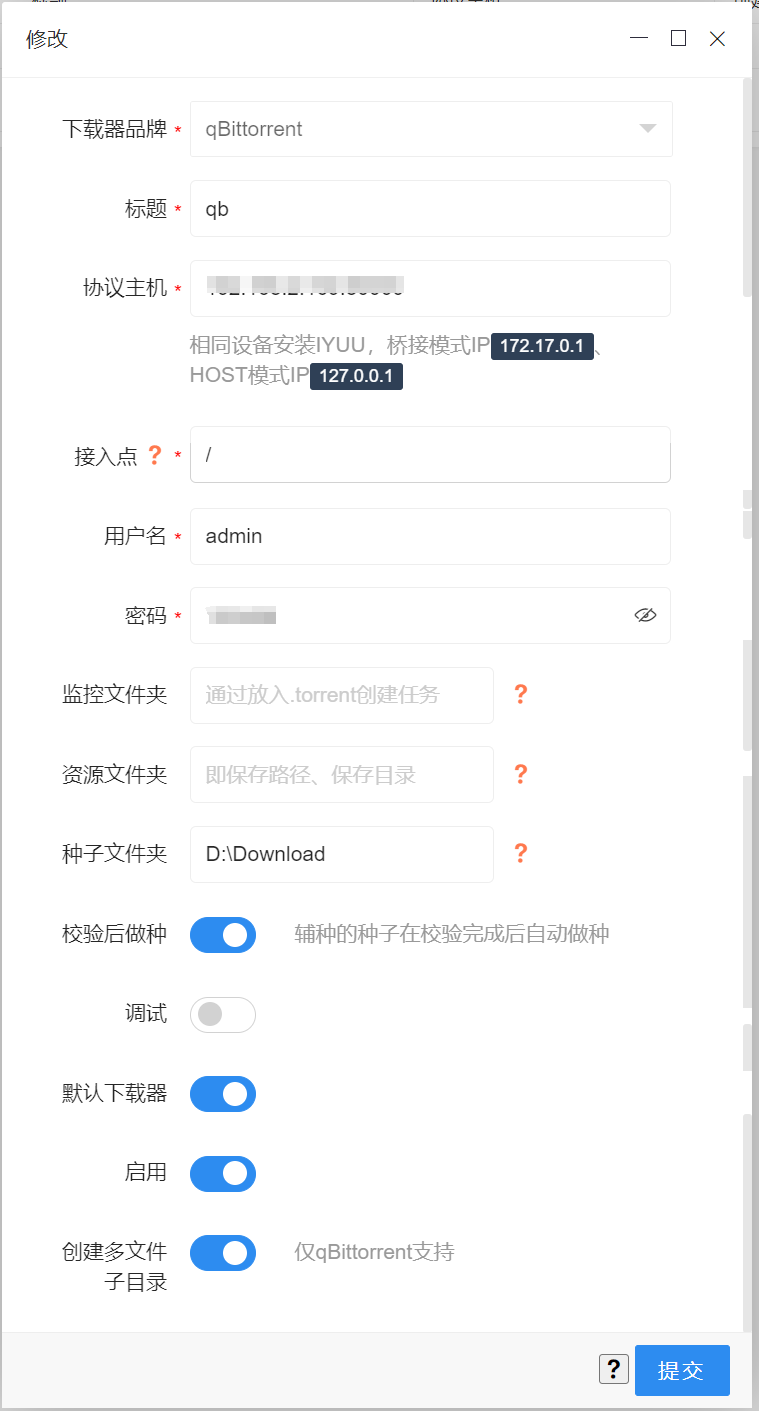Toggle the 启用 switch off
The image size is (759, 1411).
223,1174
